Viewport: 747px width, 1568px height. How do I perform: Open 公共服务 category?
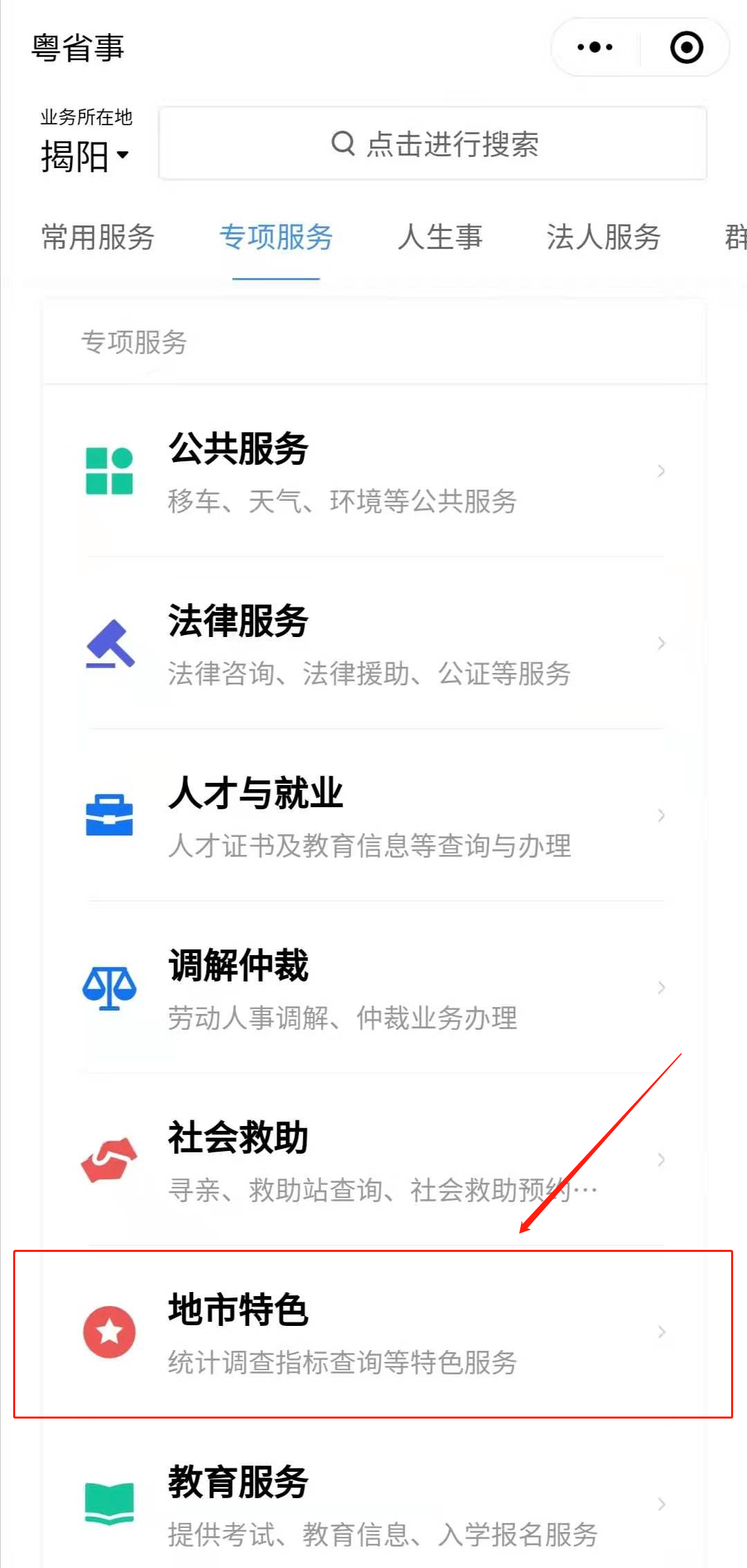[x=373, y=472]
